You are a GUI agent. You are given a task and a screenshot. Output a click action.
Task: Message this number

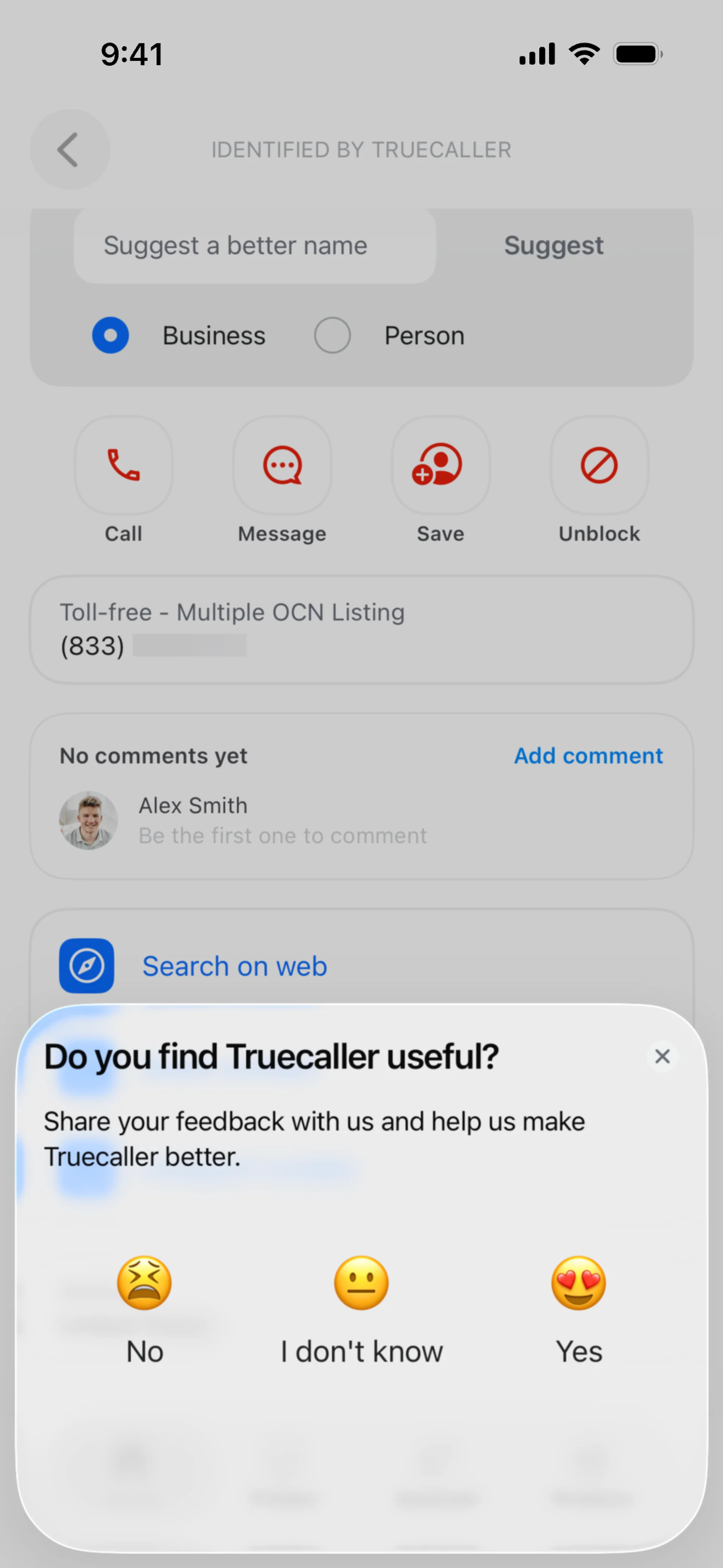coord(282,466)
